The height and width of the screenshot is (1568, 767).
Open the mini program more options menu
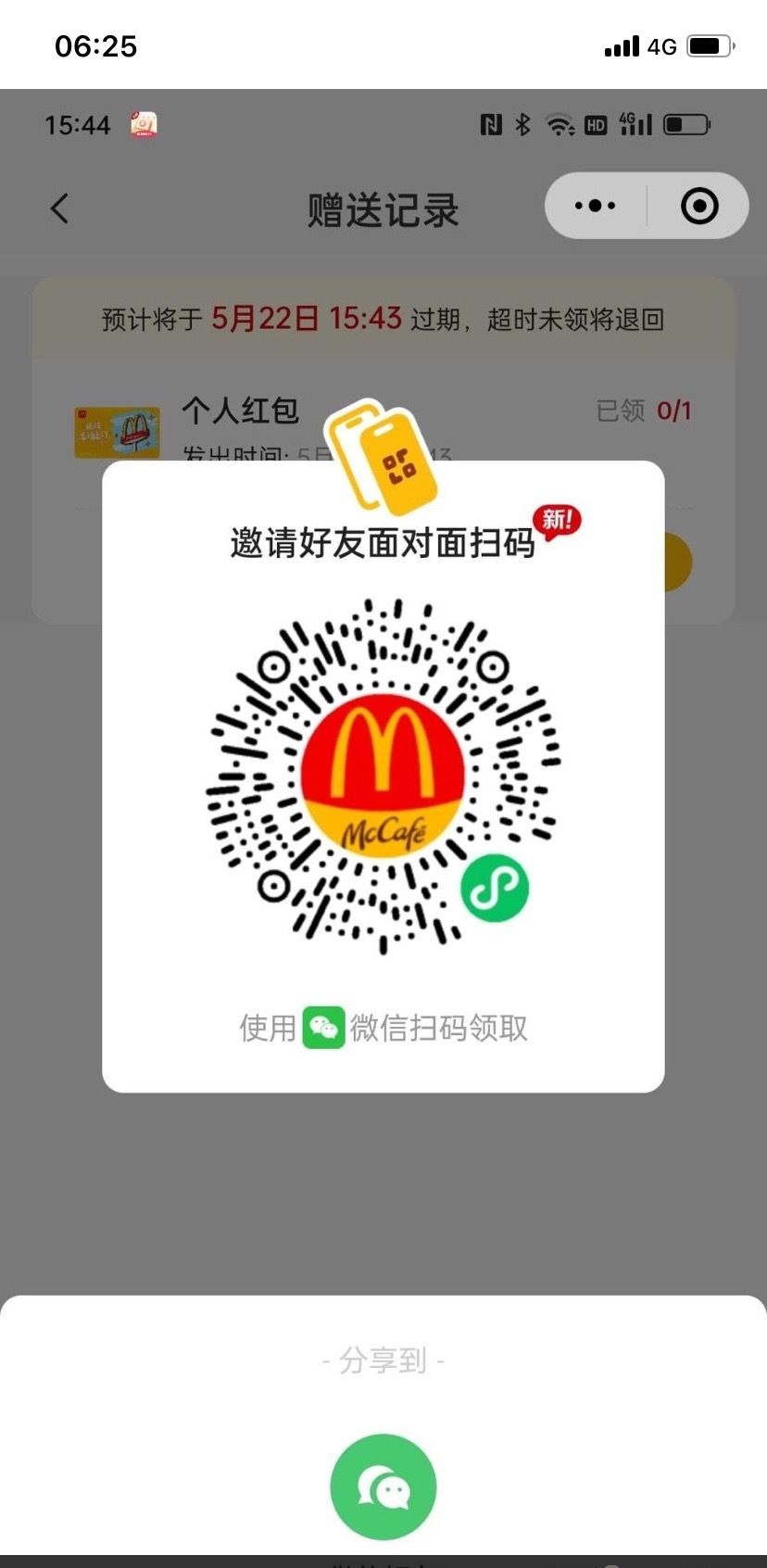[x=595, y=206]
